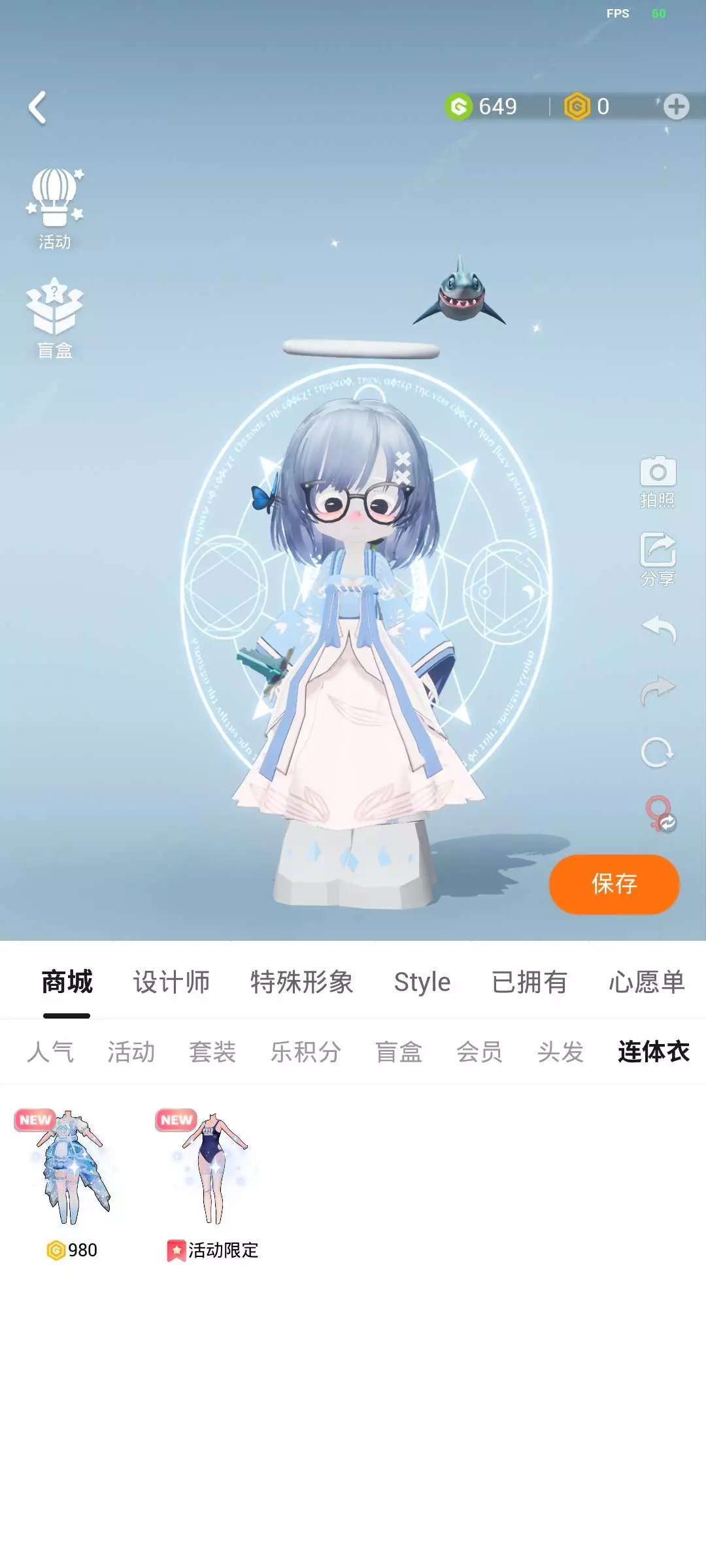Switch avatar gender with the pink icon

click(660, 813)
